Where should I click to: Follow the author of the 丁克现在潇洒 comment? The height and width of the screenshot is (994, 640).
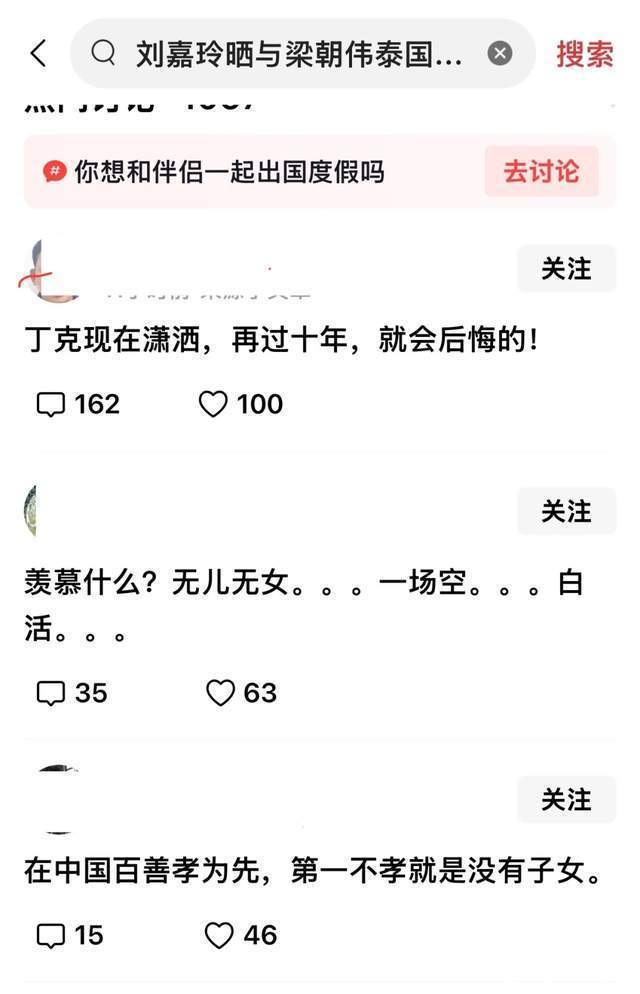point(566,269)
